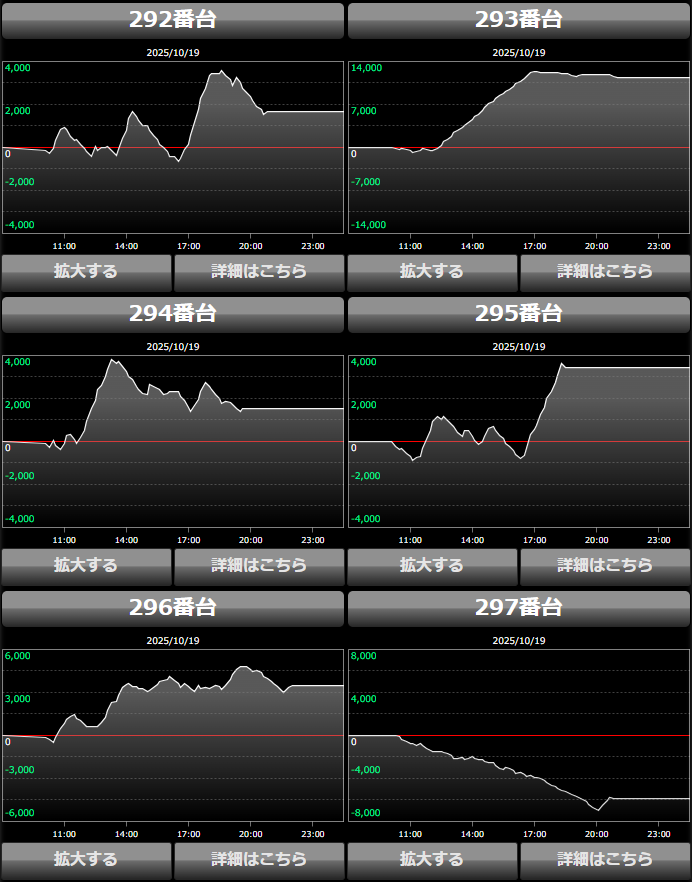
Task: Tap 詳細はこちら under 295番台
Action: tap(605, 565)
